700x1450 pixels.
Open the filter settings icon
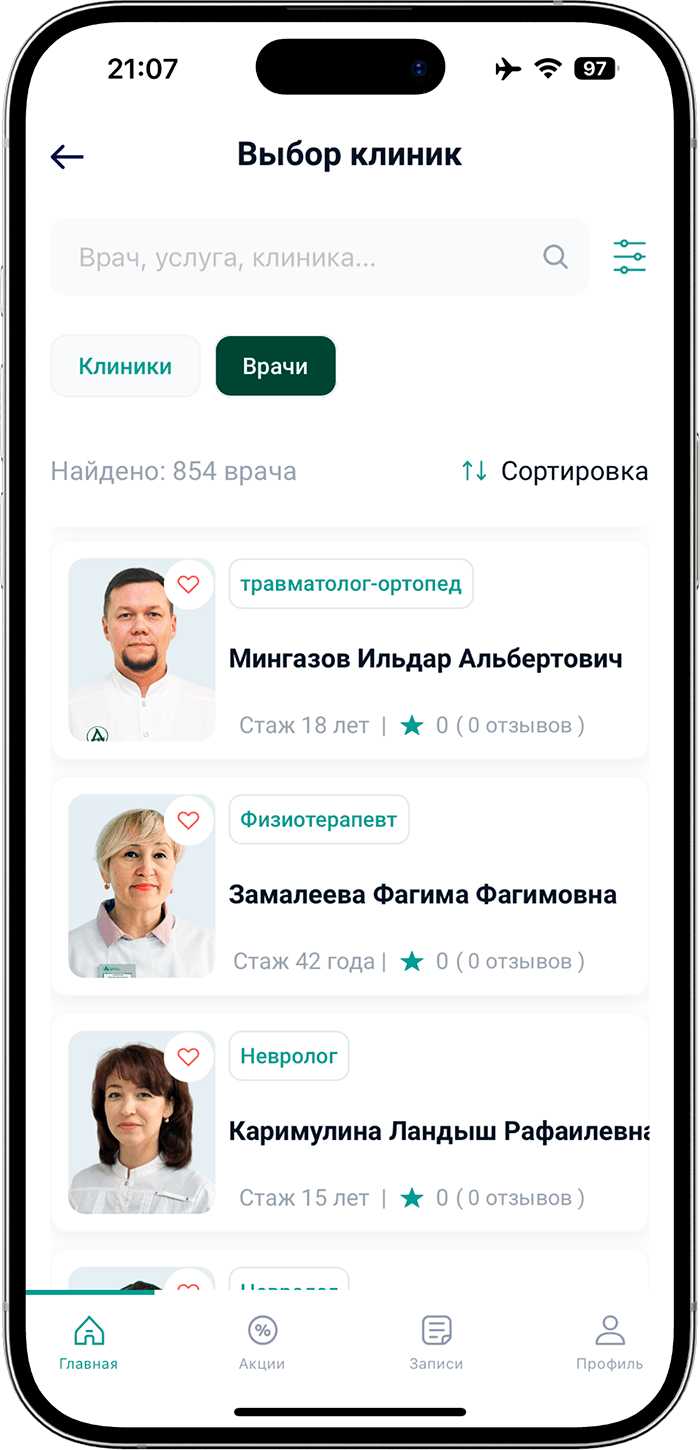(x=629, y=257)
